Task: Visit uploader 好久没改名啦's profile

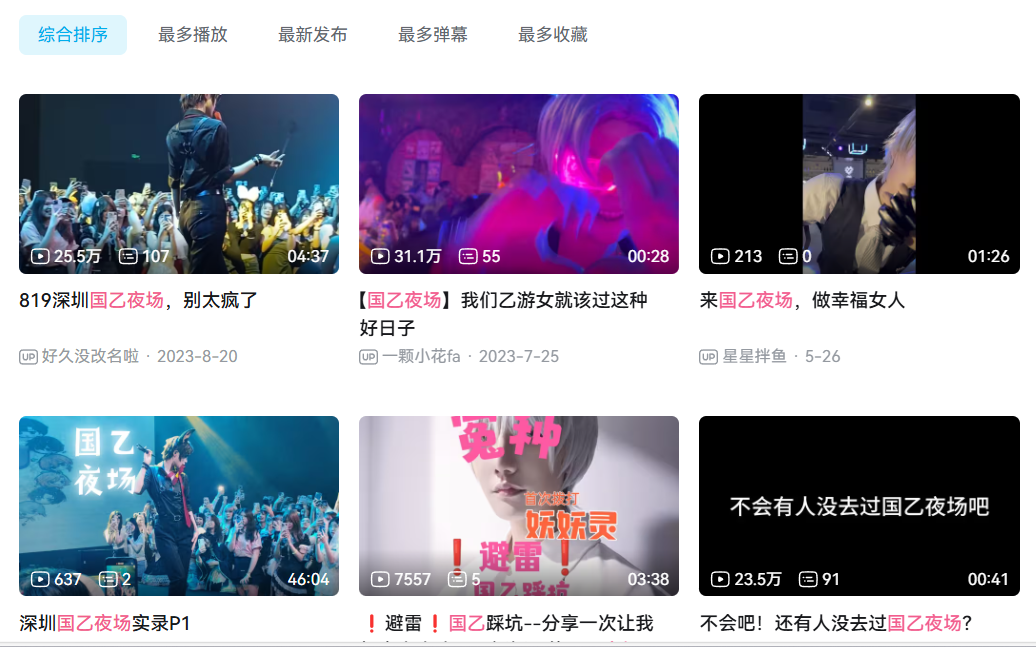Action: (x=90, y=356)
